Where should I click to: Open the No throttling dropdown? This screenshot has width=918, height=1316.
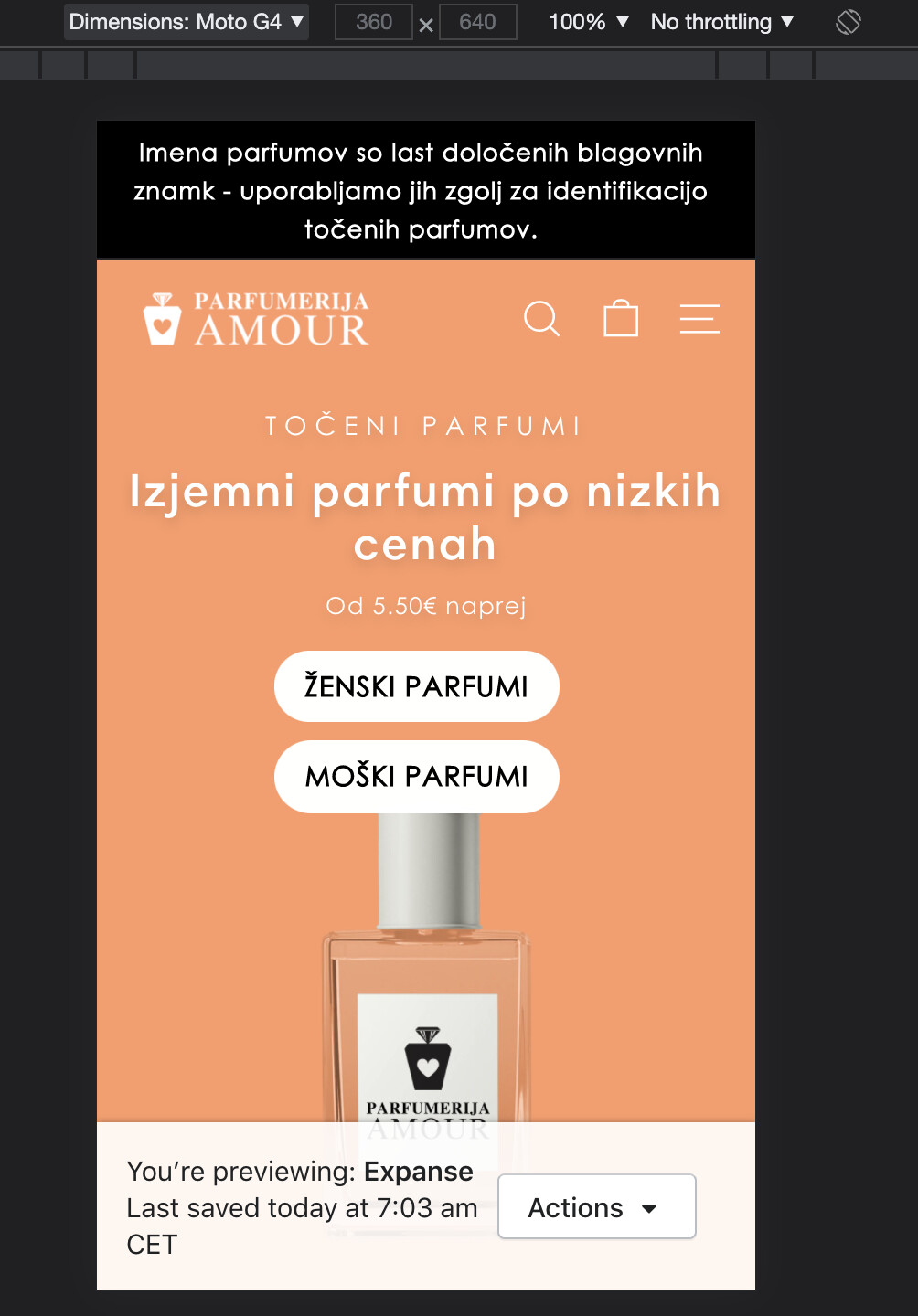coord(721,22)
